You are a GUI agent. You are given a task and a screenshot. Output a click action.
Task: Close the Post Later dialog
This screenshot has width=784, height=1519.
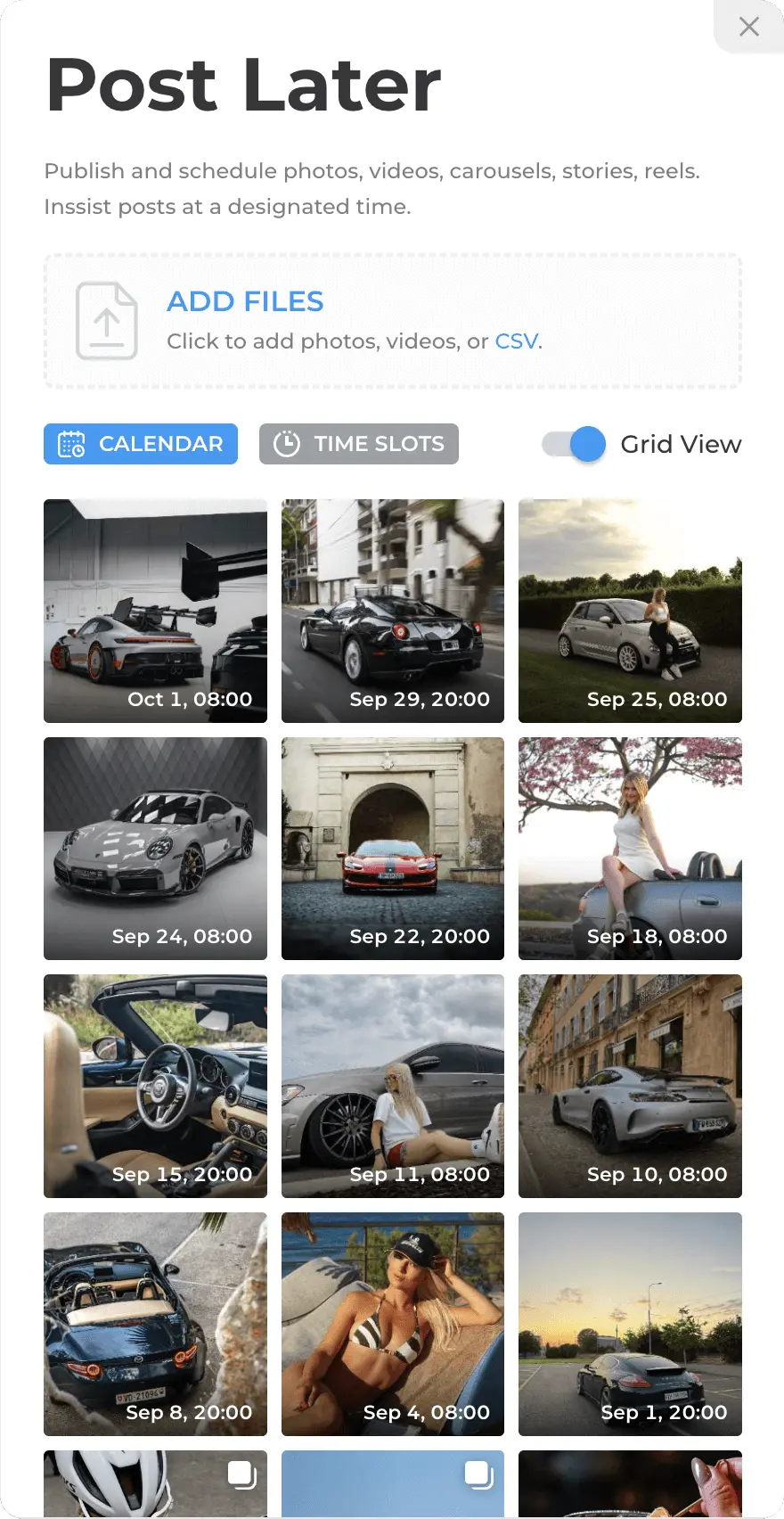pyautogui.click(x=749, y=27)
